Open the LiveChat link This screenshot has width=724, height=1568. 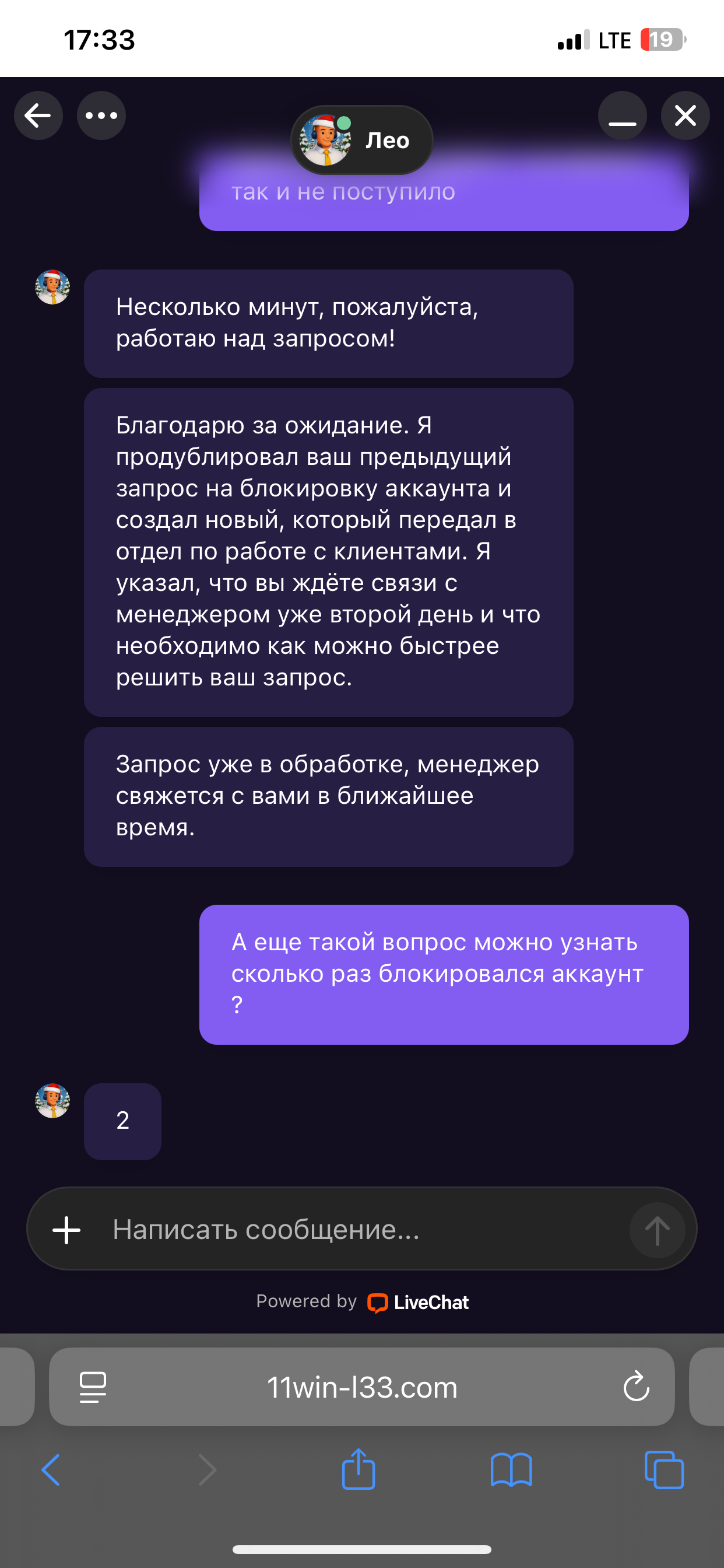point(419,1303)
